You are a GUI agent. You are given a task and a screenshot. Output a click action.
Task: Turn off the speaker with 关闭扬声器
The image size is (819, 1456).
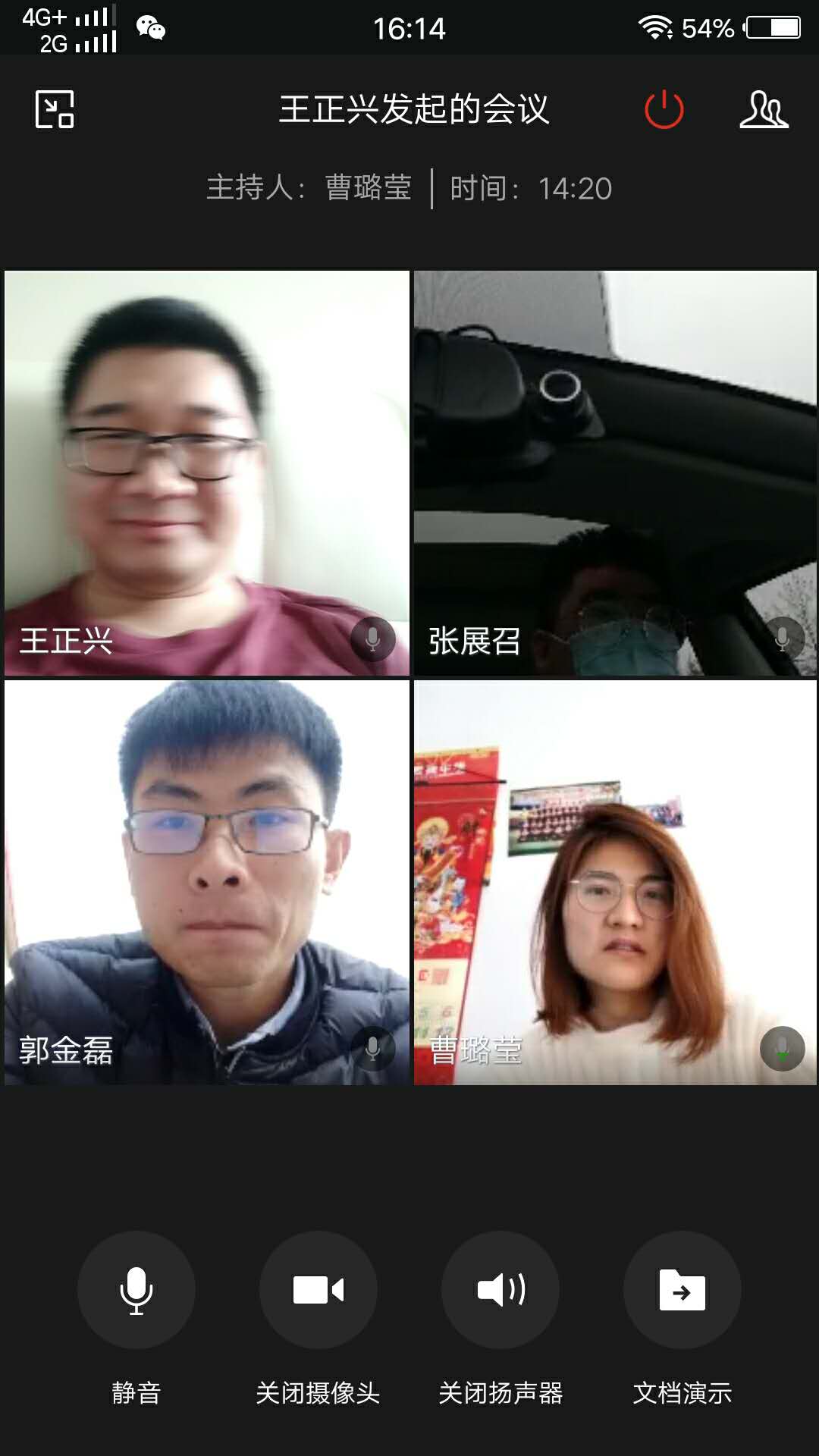click(x=500, y=1289)
